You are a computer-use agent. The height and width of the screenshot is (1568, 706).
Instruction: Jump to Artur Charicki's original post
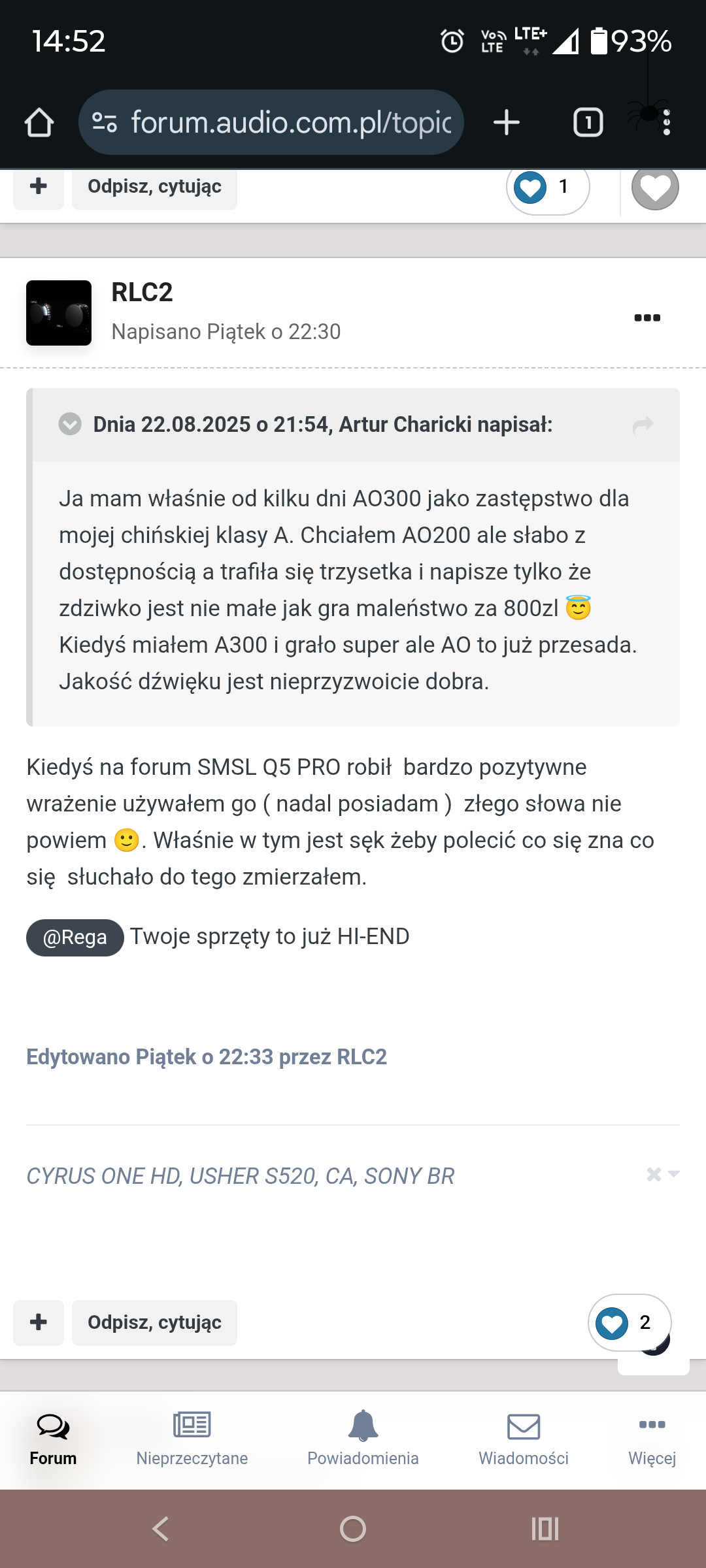(x=643, y=425)
